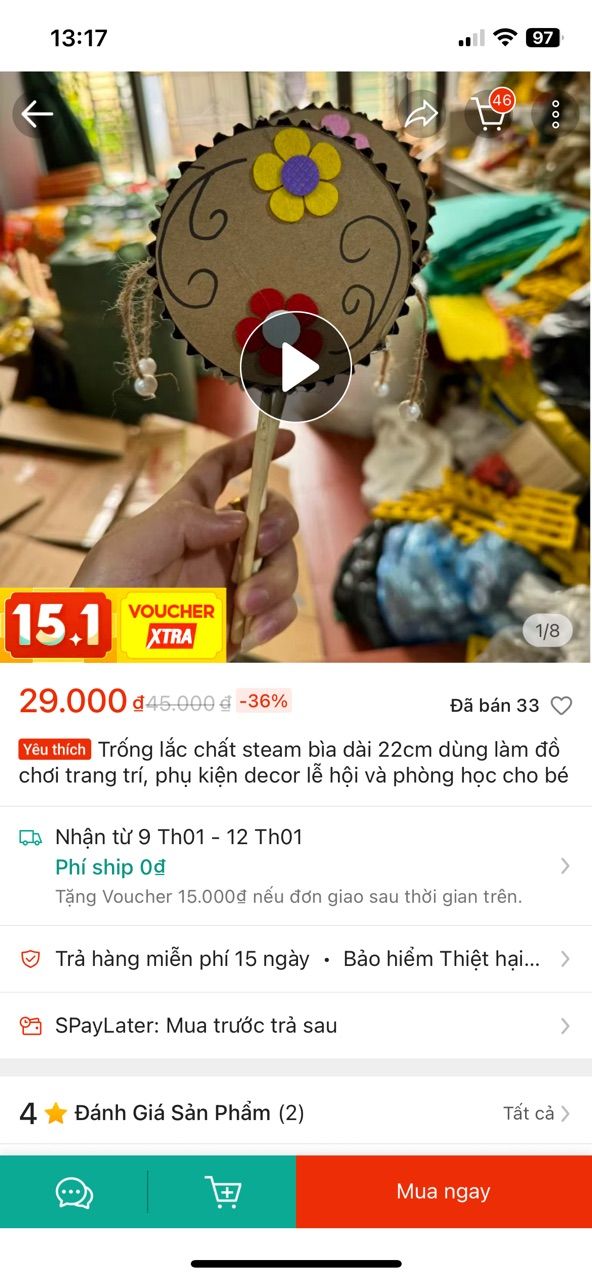Add this item to cart
Screen dimensions: 592x1280
pyautogui.click(x=223, y=1192)
